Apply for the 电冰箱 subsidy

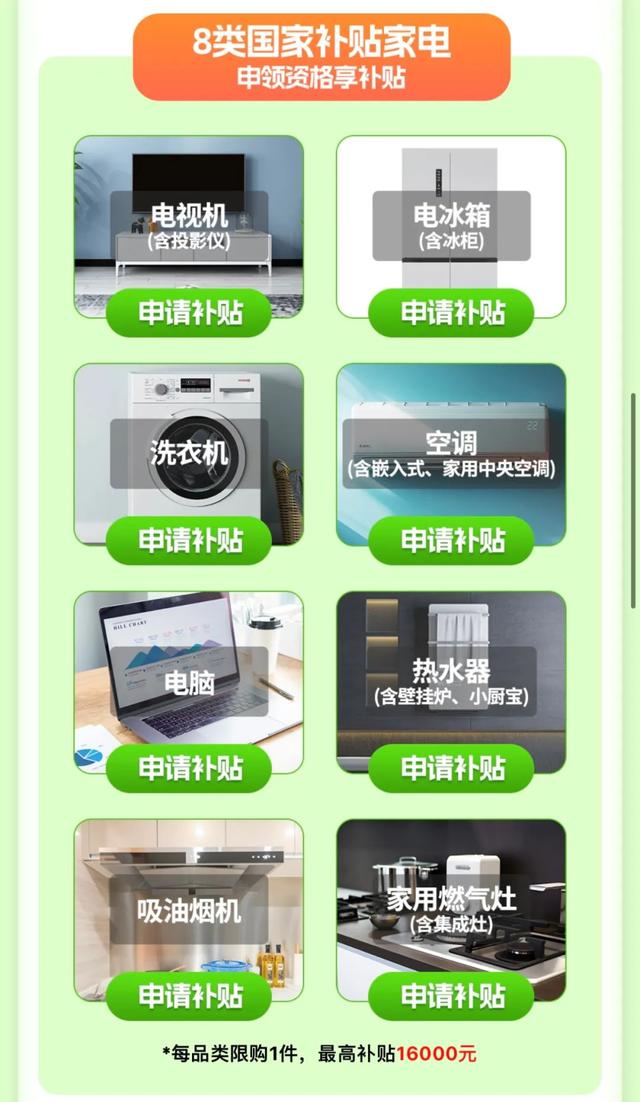click(452, 313)
